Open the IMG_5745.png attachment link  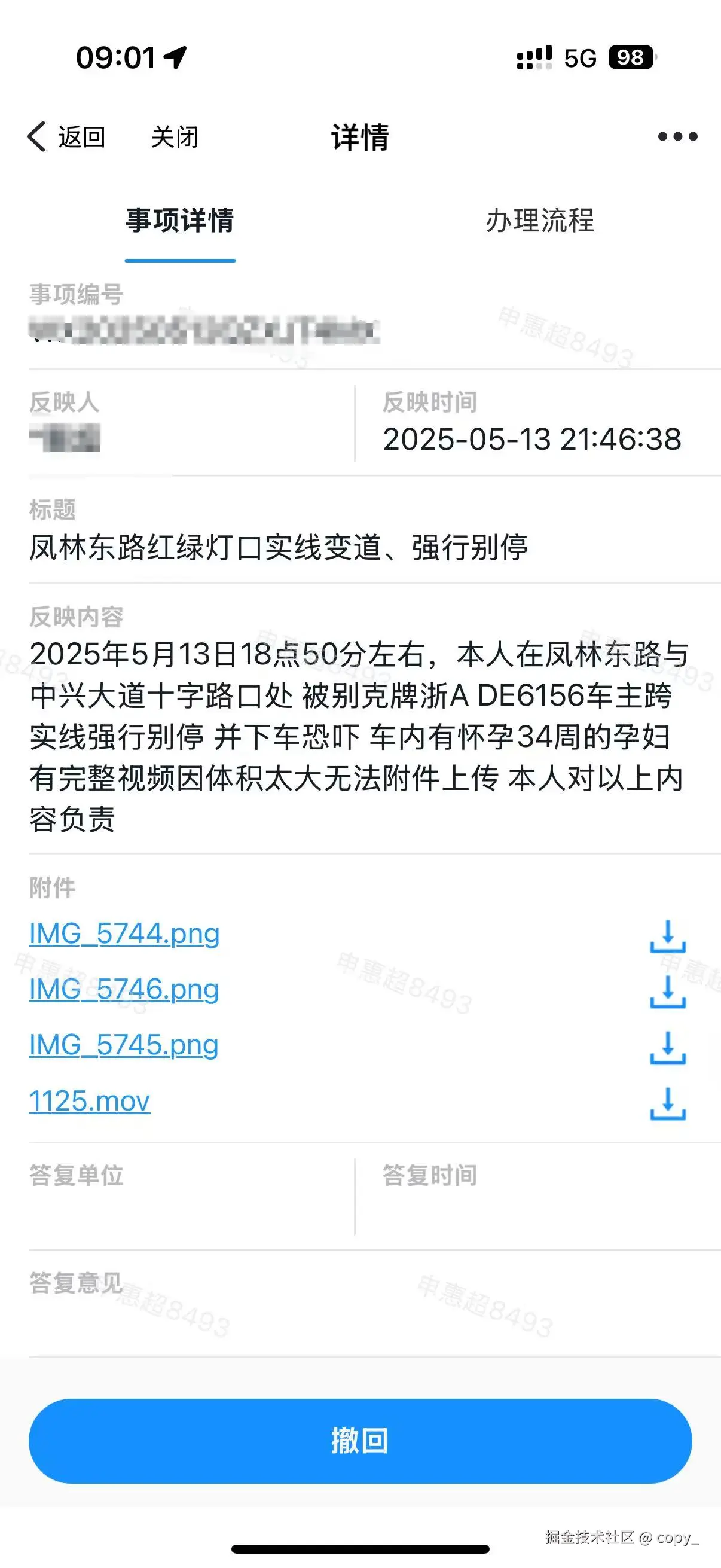(125, 1044)
